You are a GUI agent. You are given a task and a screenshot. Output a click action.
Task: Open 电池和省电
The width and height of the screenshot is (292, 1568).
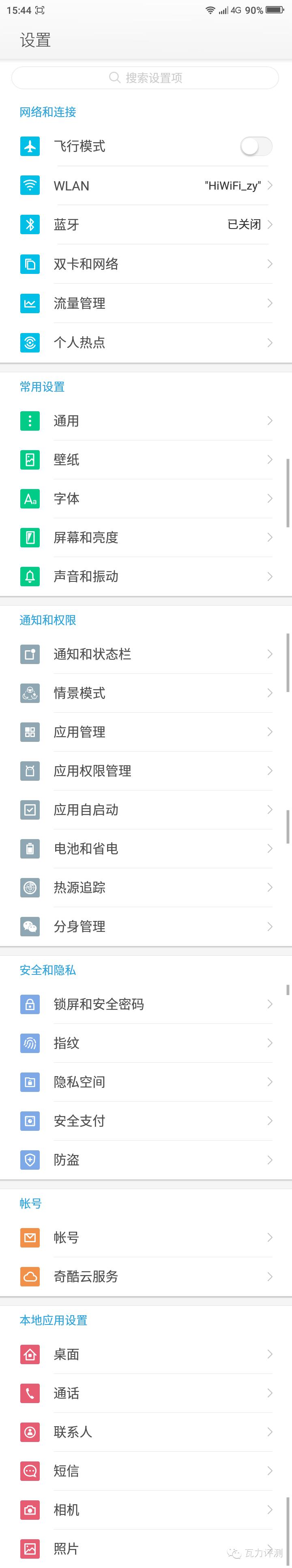pos(146,848)
